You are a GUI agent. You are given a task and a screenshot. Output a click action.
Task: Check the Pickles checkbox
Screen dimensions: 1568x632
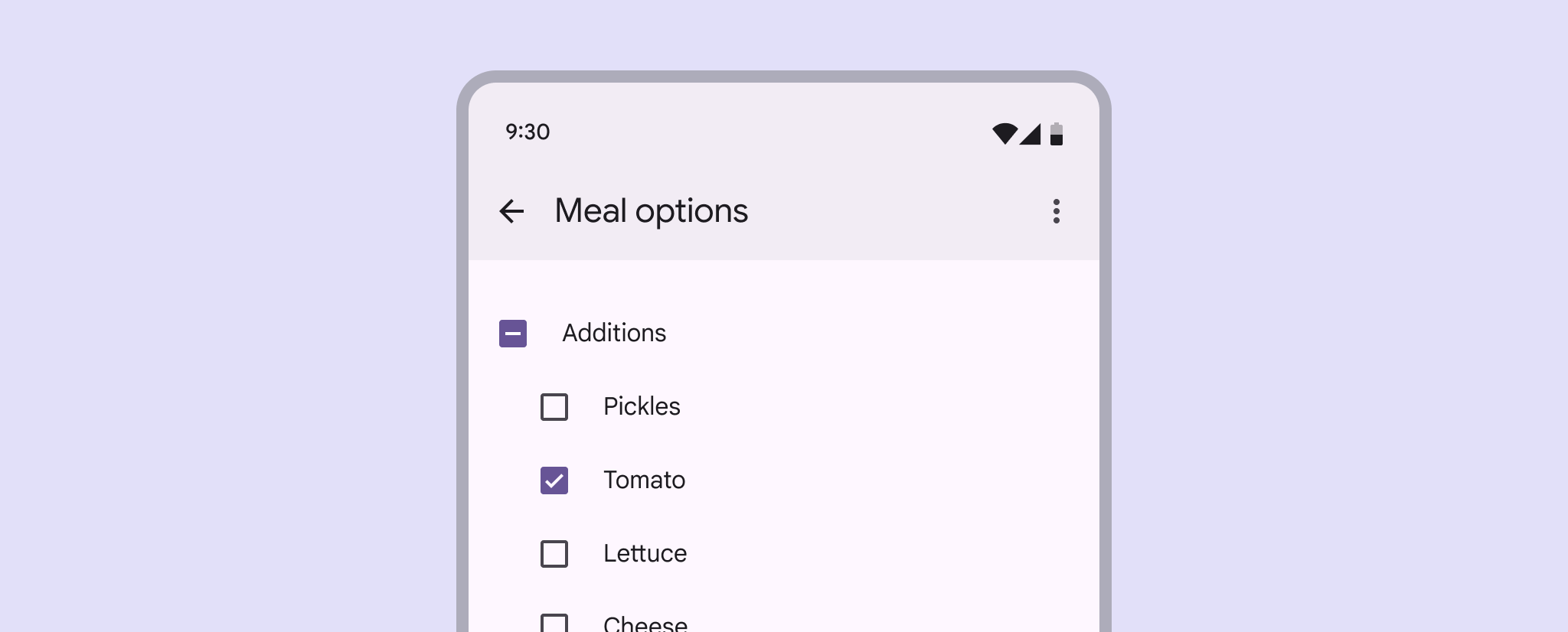coord(554,407)
